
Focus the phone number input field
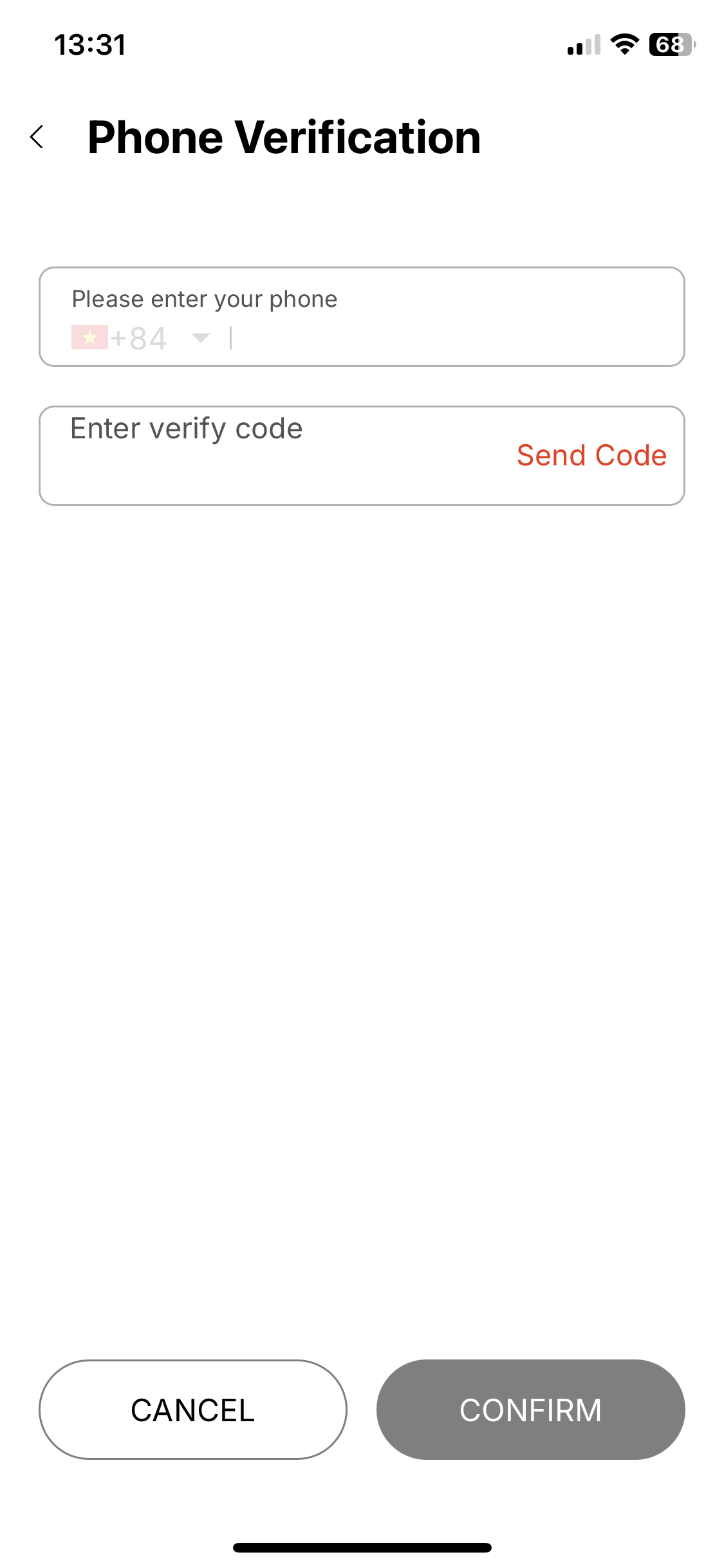click(450, 338)
